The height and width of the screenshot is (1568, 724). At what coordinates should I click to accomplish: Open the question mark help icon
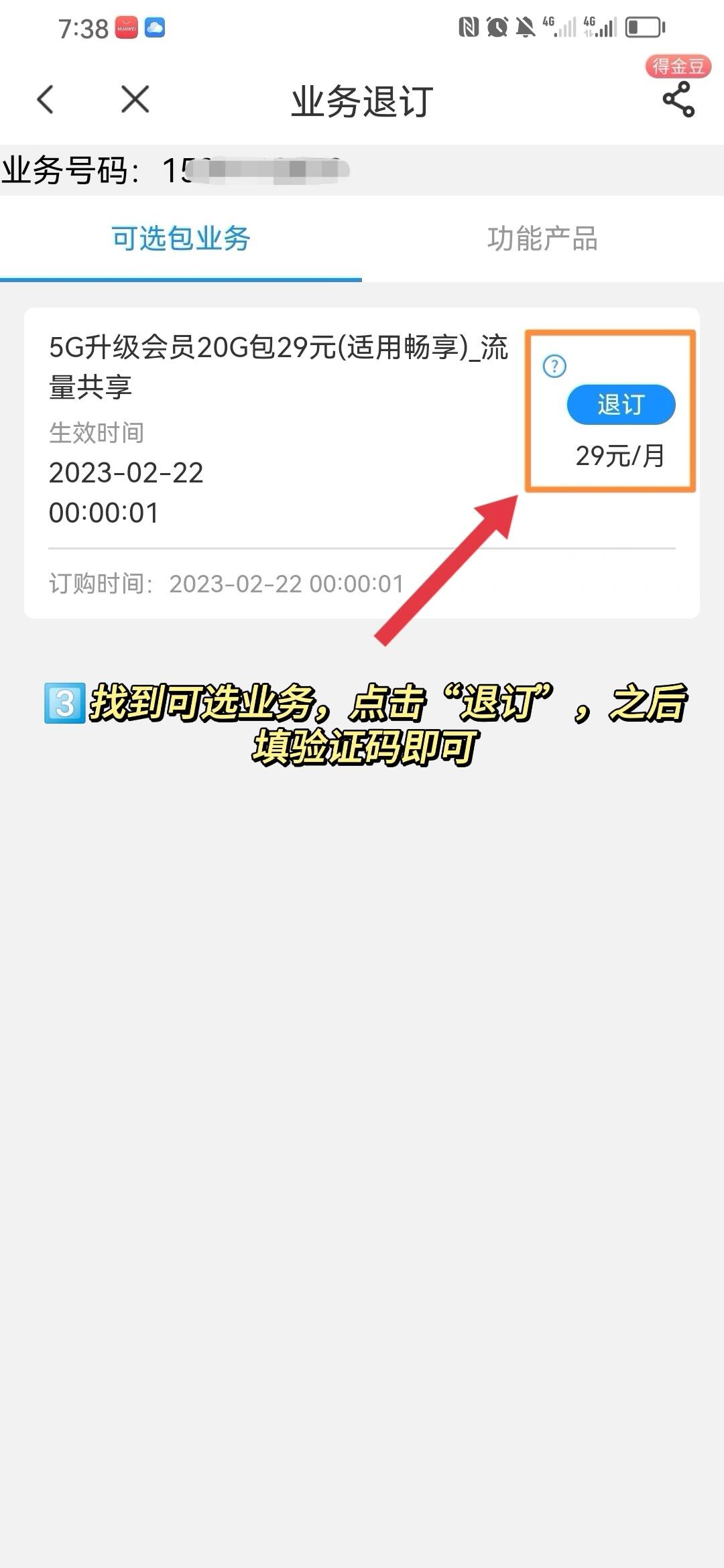point(554,366)
